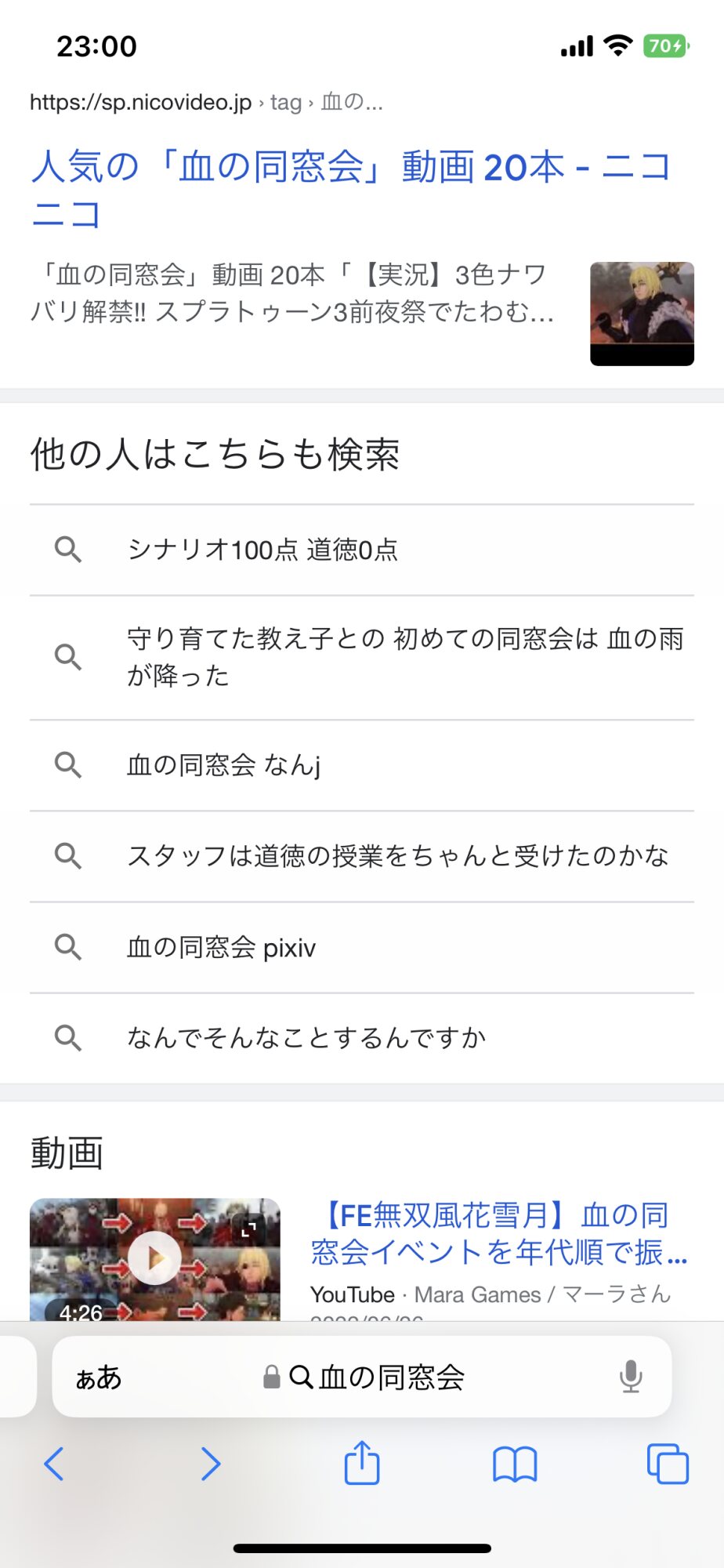This screenshot has width=724, height=1568.
Task: Search related query 血の同窓会 なんj
Action: (x=224, y=764)
